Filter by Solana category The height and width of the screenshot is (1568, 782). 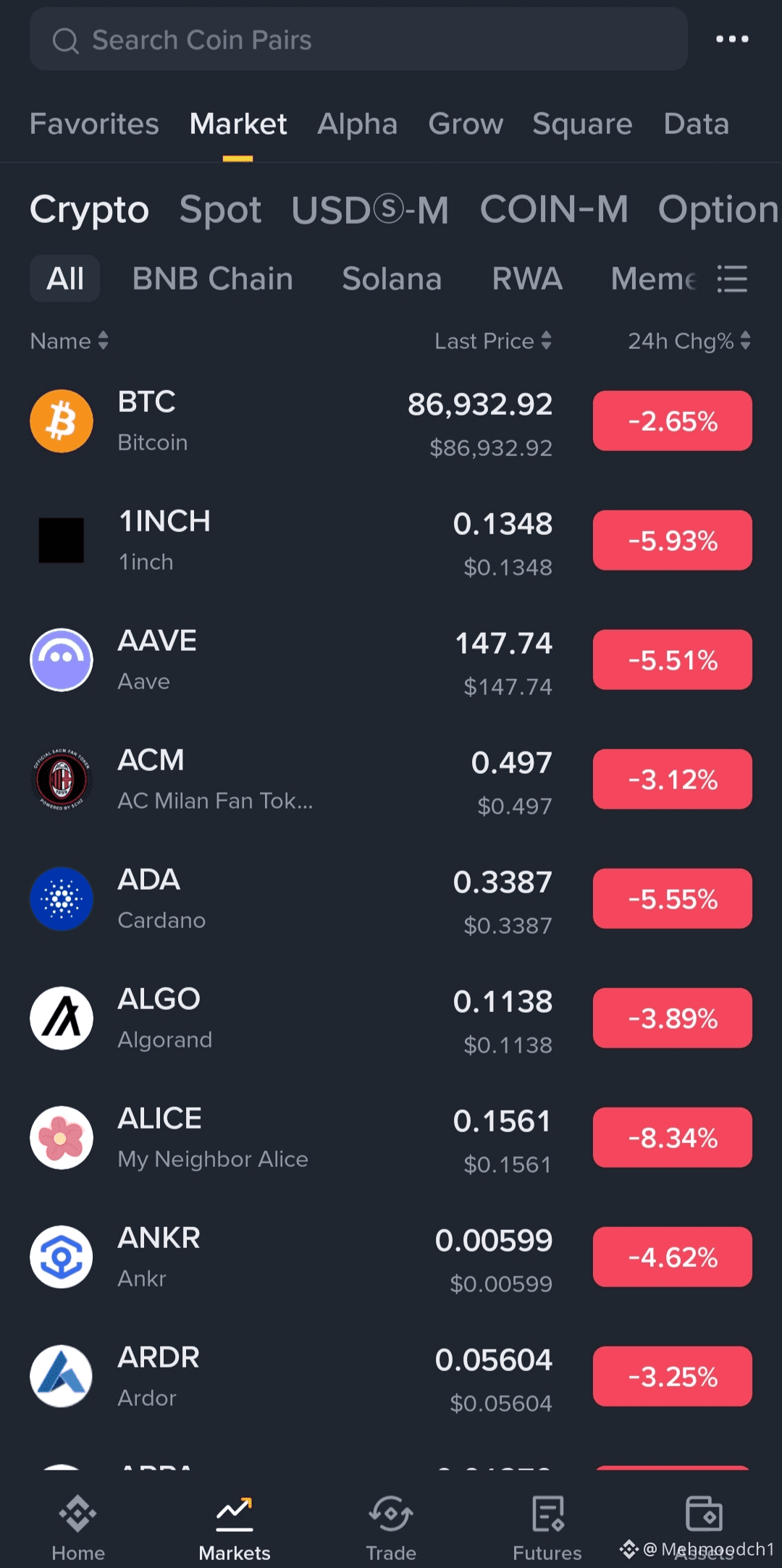click(392, 279)
